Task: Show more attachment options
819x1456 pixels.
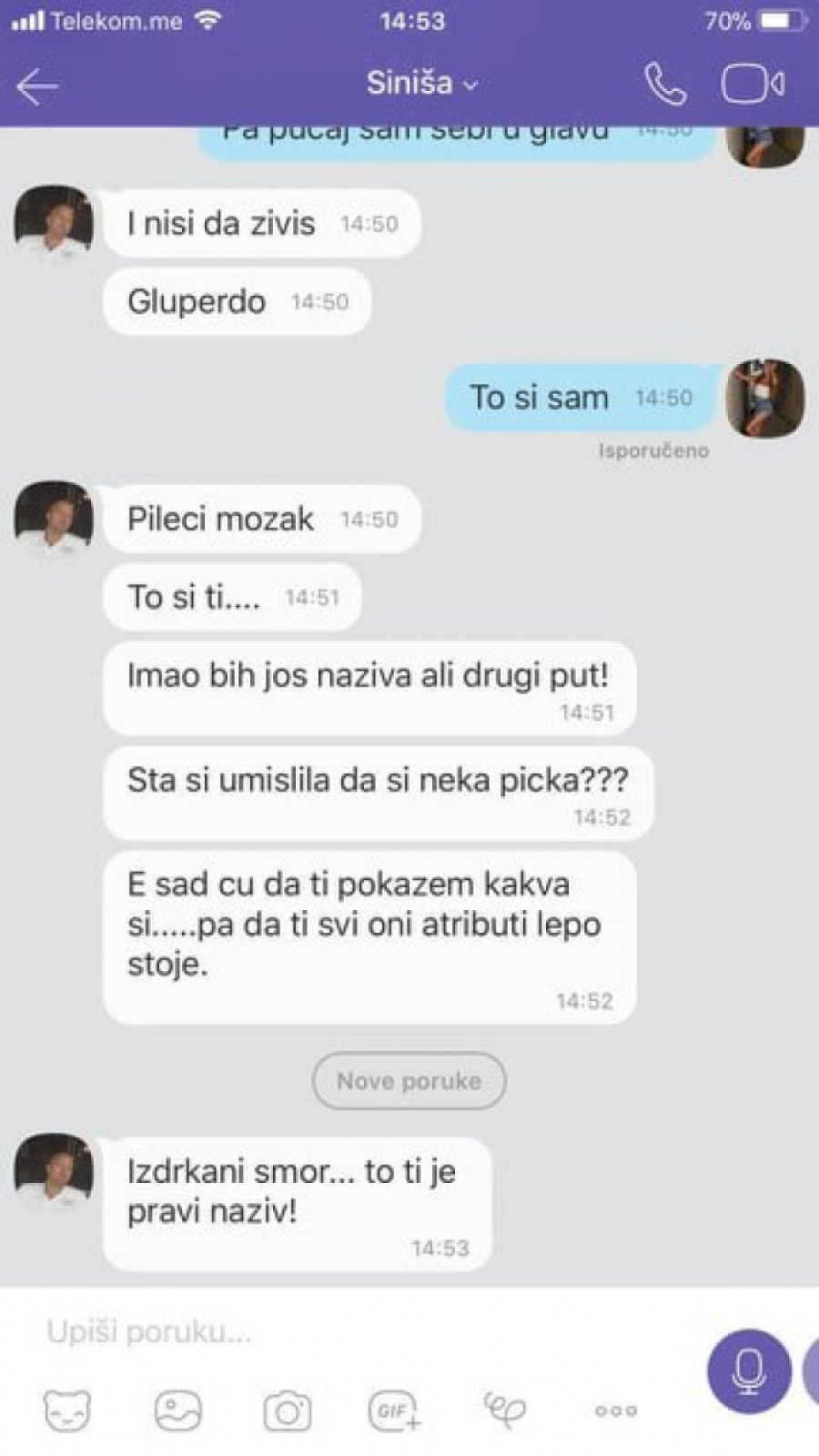Action: 616,1411
